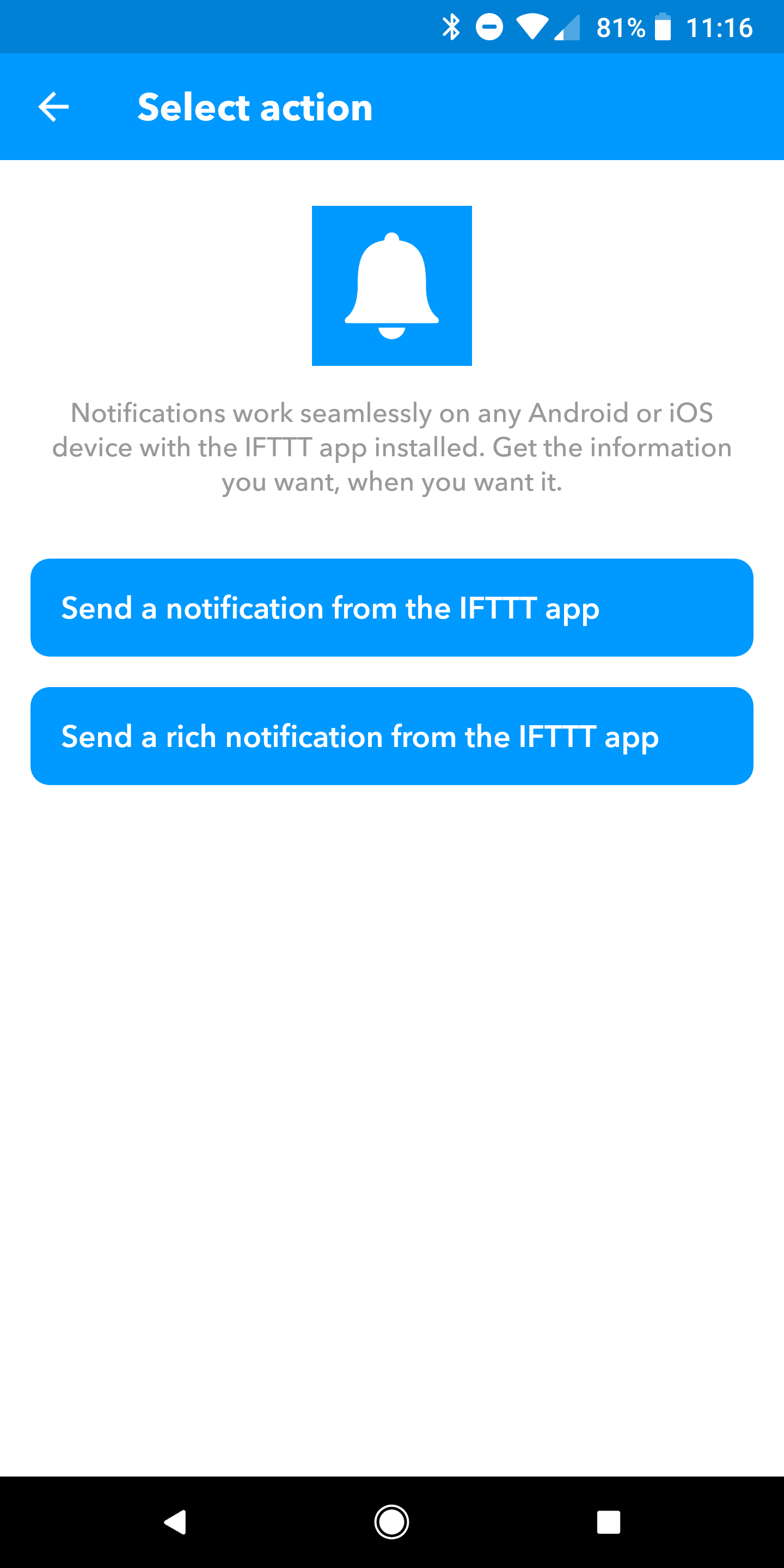784x1568 pixels.
Task: Tap the Do Not Disturb status icon
Action: point(489,26)
